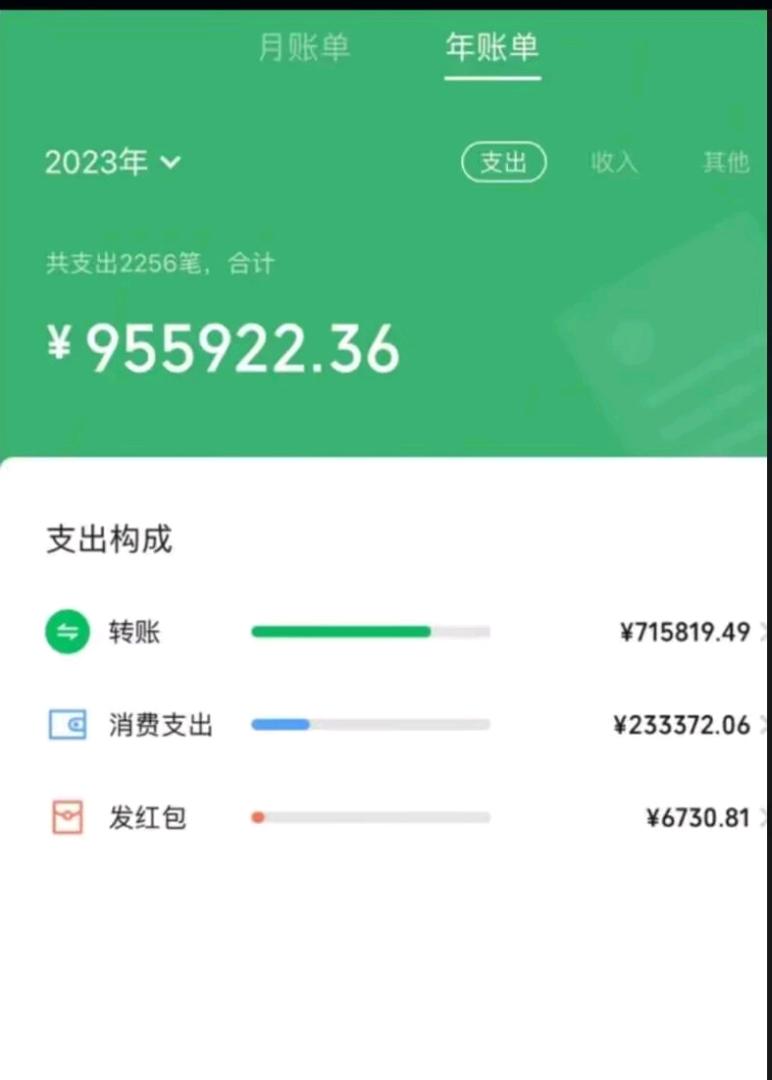The image size is (772, 1080).
Task: Show the 其他 category
Action: pos(725,162)
